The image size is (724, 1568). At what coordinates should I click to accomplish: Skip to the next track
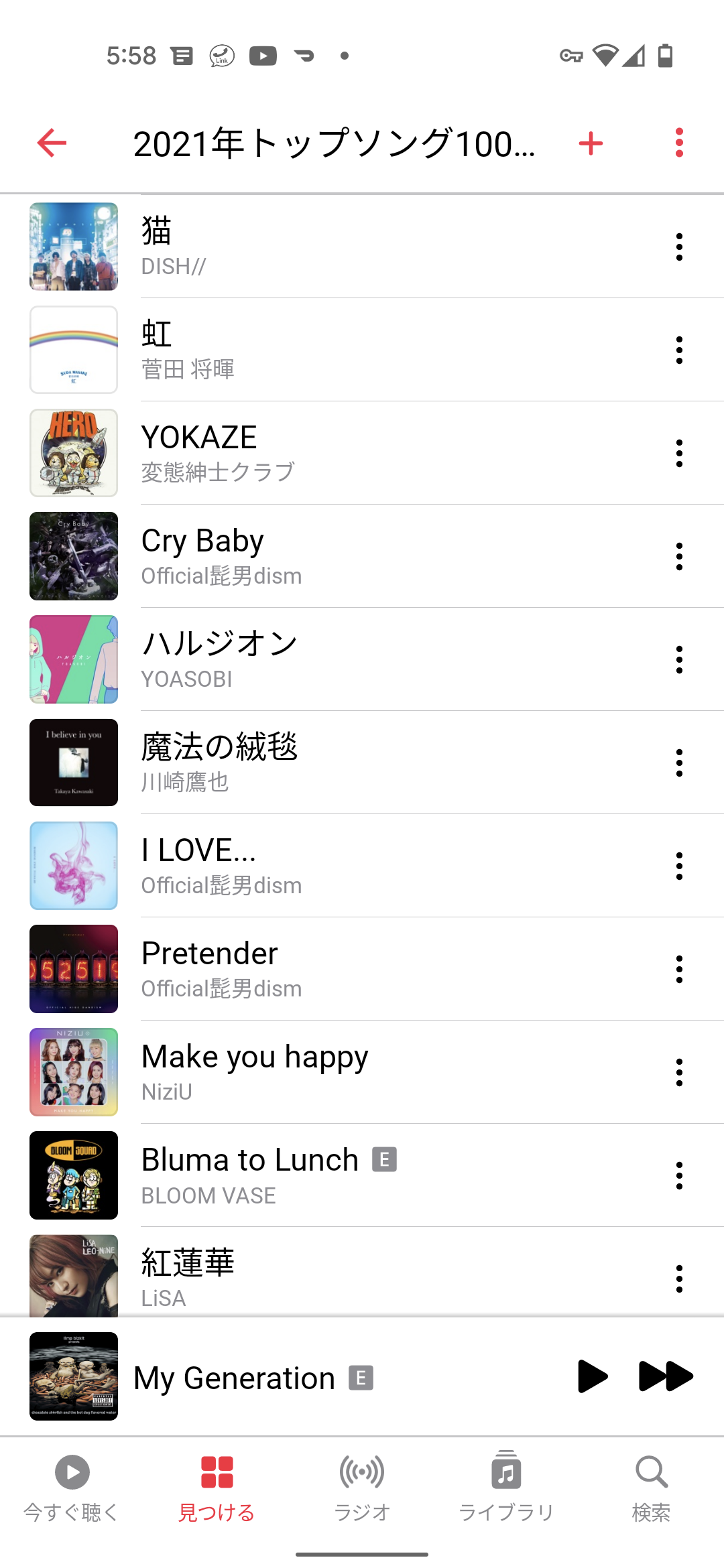pos(665,1376)
